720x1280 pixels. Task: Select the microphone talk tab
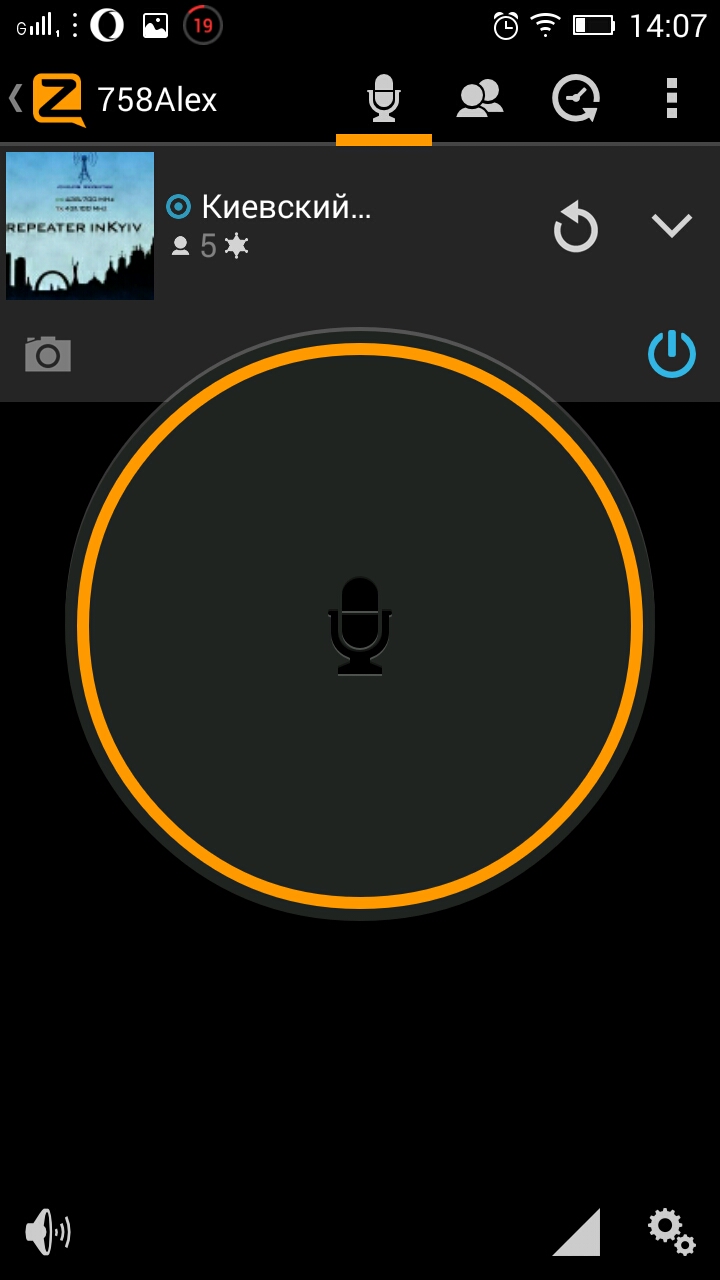tap(384, 99)
